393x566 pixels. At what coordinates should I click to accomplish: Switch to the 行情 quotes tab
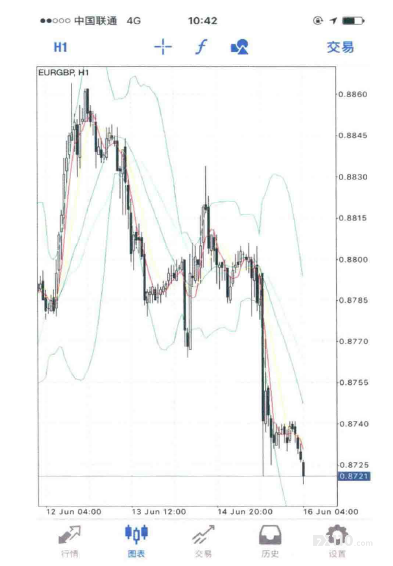click(x=70, y=541)
